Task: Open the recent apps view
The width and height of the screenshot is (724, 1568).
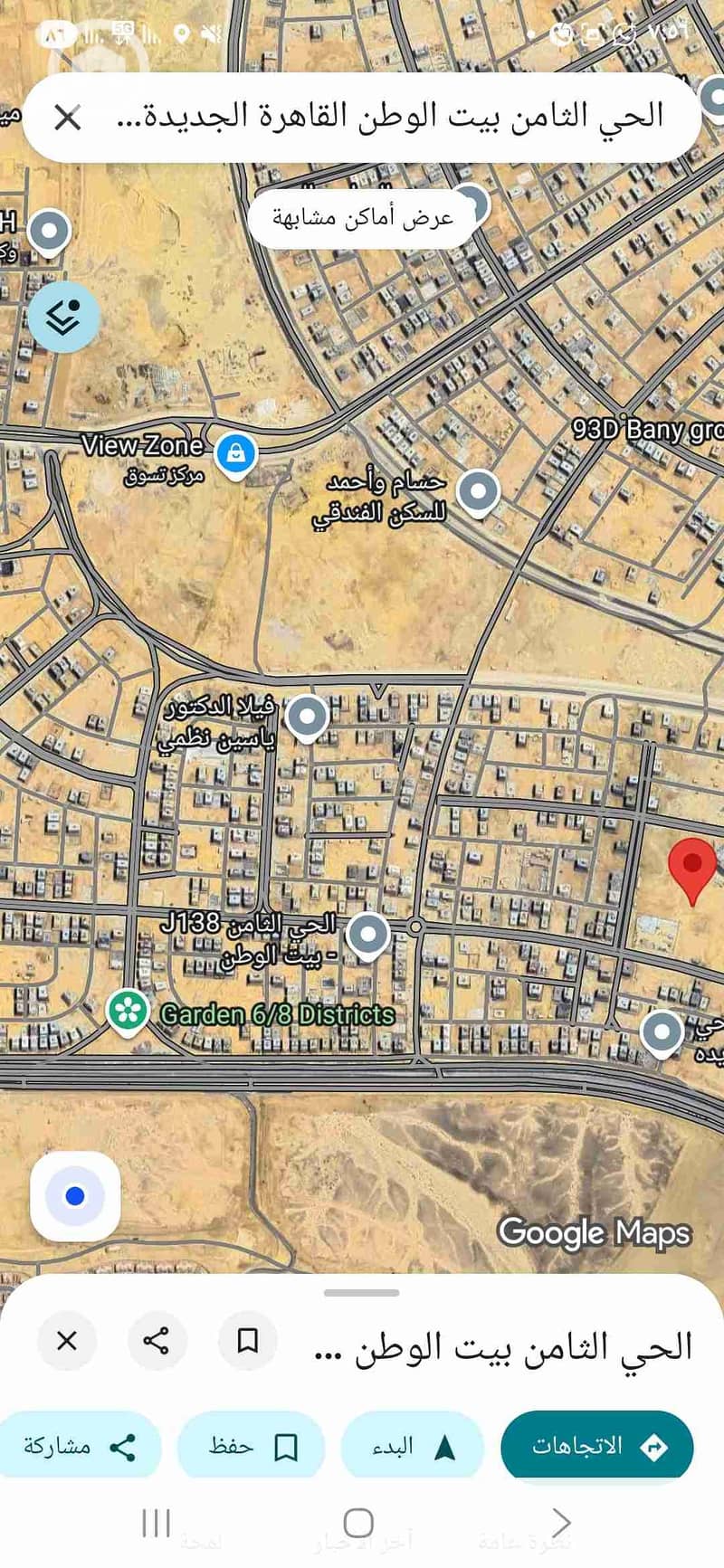Action: click(156, 1522)
